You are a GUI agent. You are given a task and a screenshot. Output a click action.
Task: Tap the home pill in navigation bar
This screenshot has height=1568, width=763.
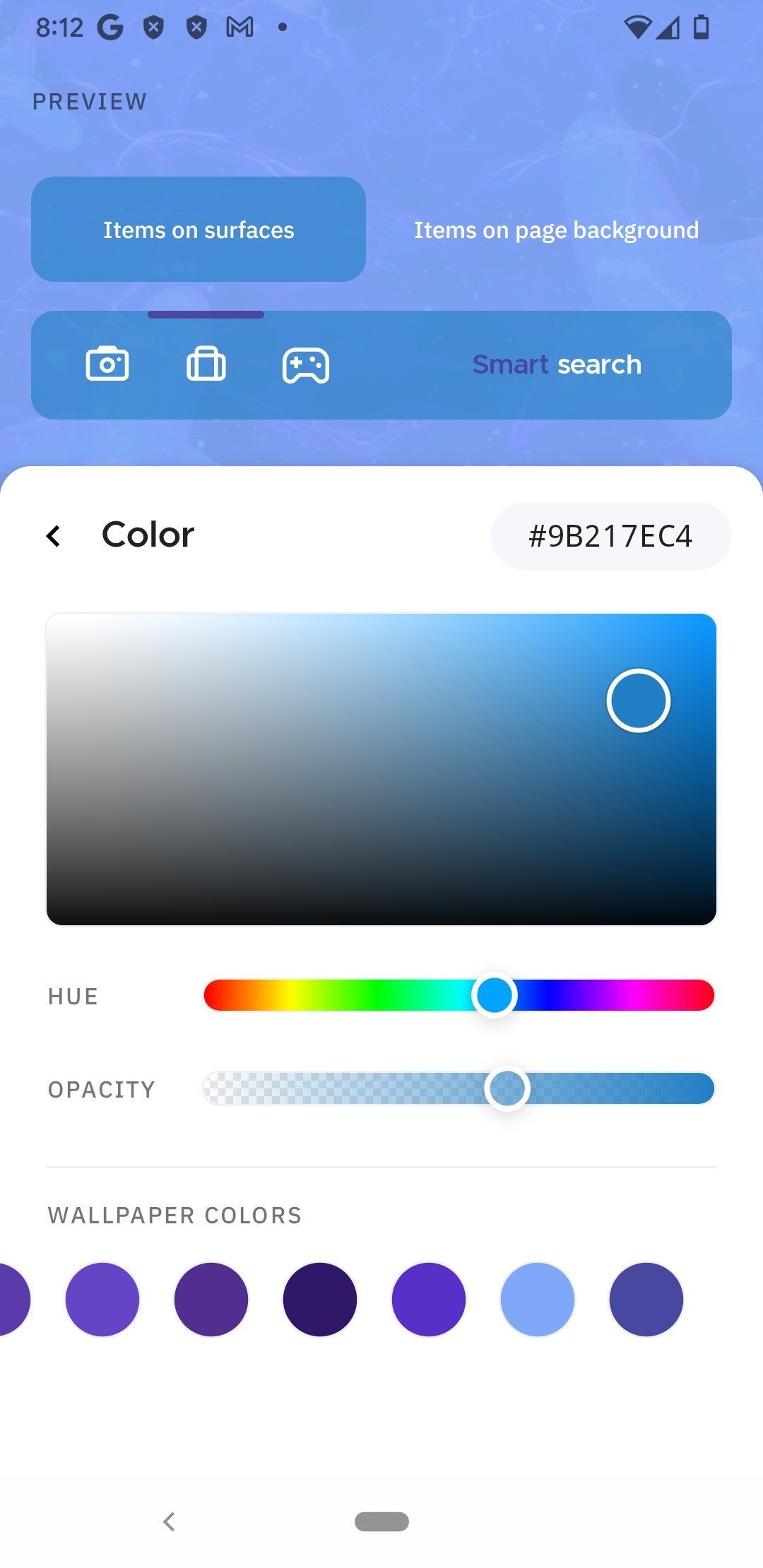point(381,1521)
